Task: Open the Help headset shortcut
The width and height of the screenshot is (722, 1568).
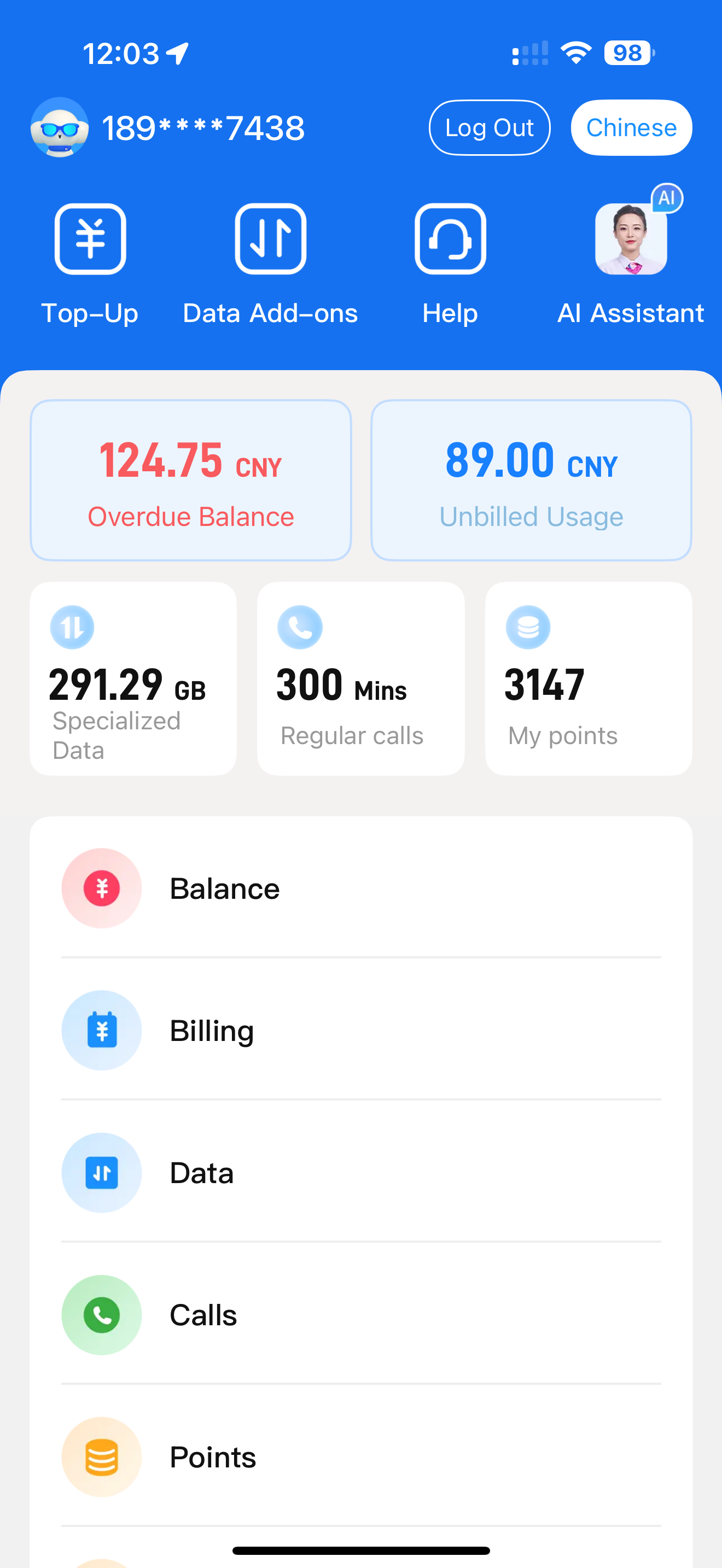Action: coord(450,263)
